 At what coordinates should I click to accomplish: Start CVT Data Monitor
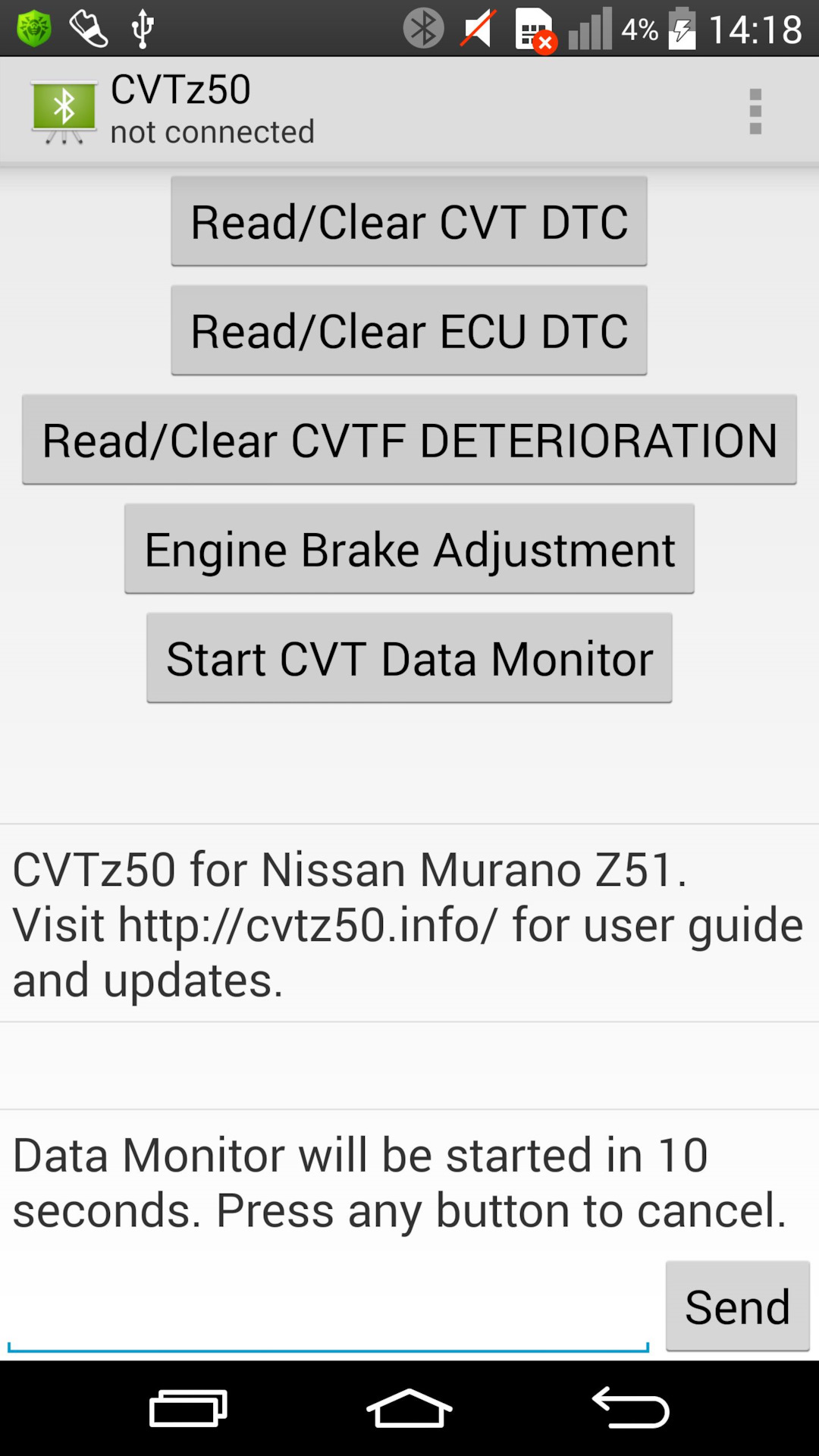tap(409, 658)
